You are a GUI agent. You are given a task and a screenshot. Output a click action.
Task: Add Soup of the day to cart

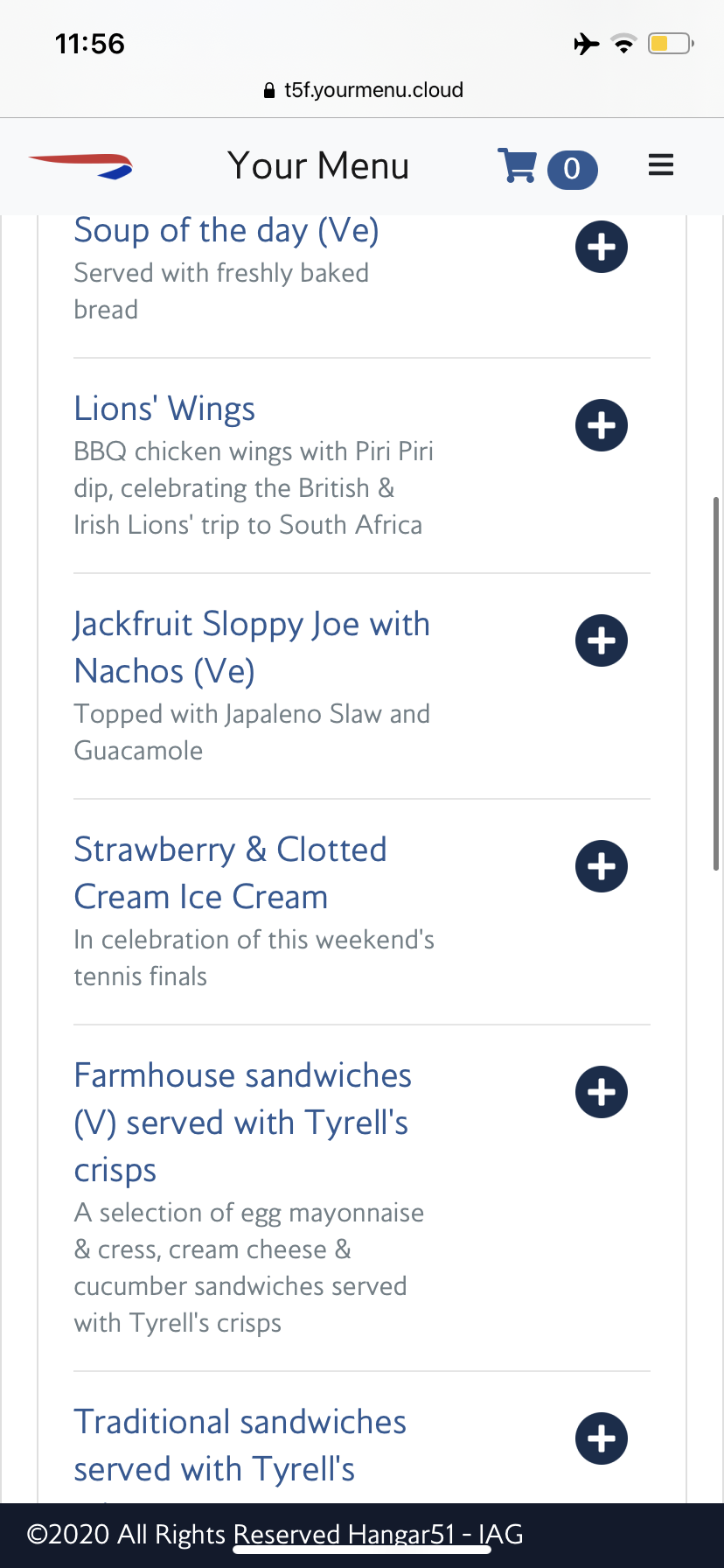(x=602, y=247)
